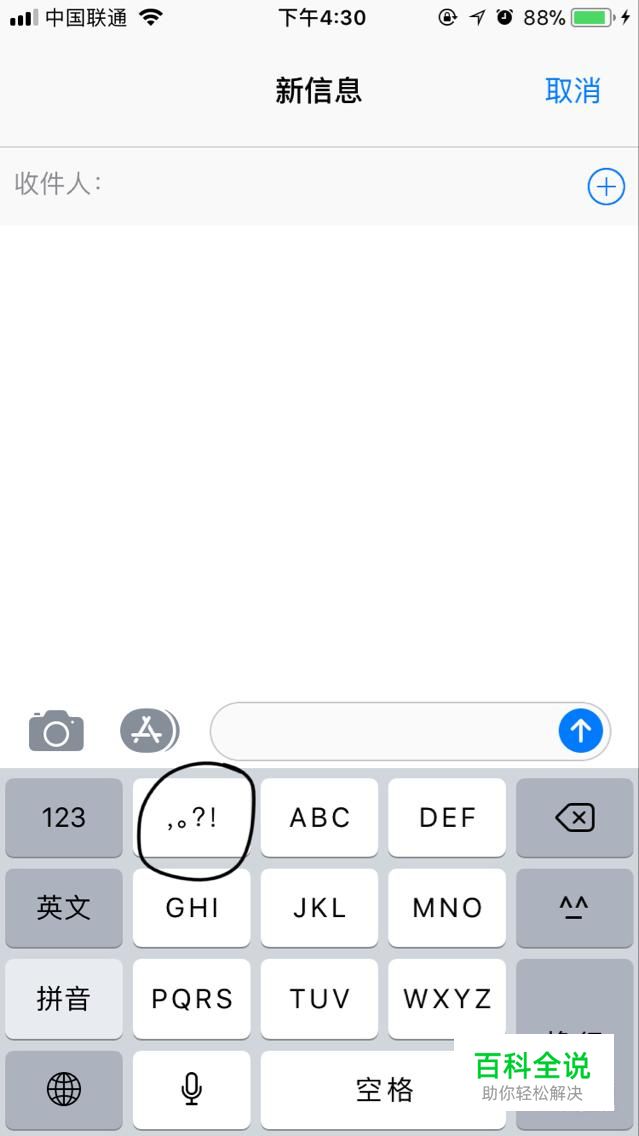Viewport: 639px width, 1136px height.
Task: Tap the DEF key
Action: 447,818
